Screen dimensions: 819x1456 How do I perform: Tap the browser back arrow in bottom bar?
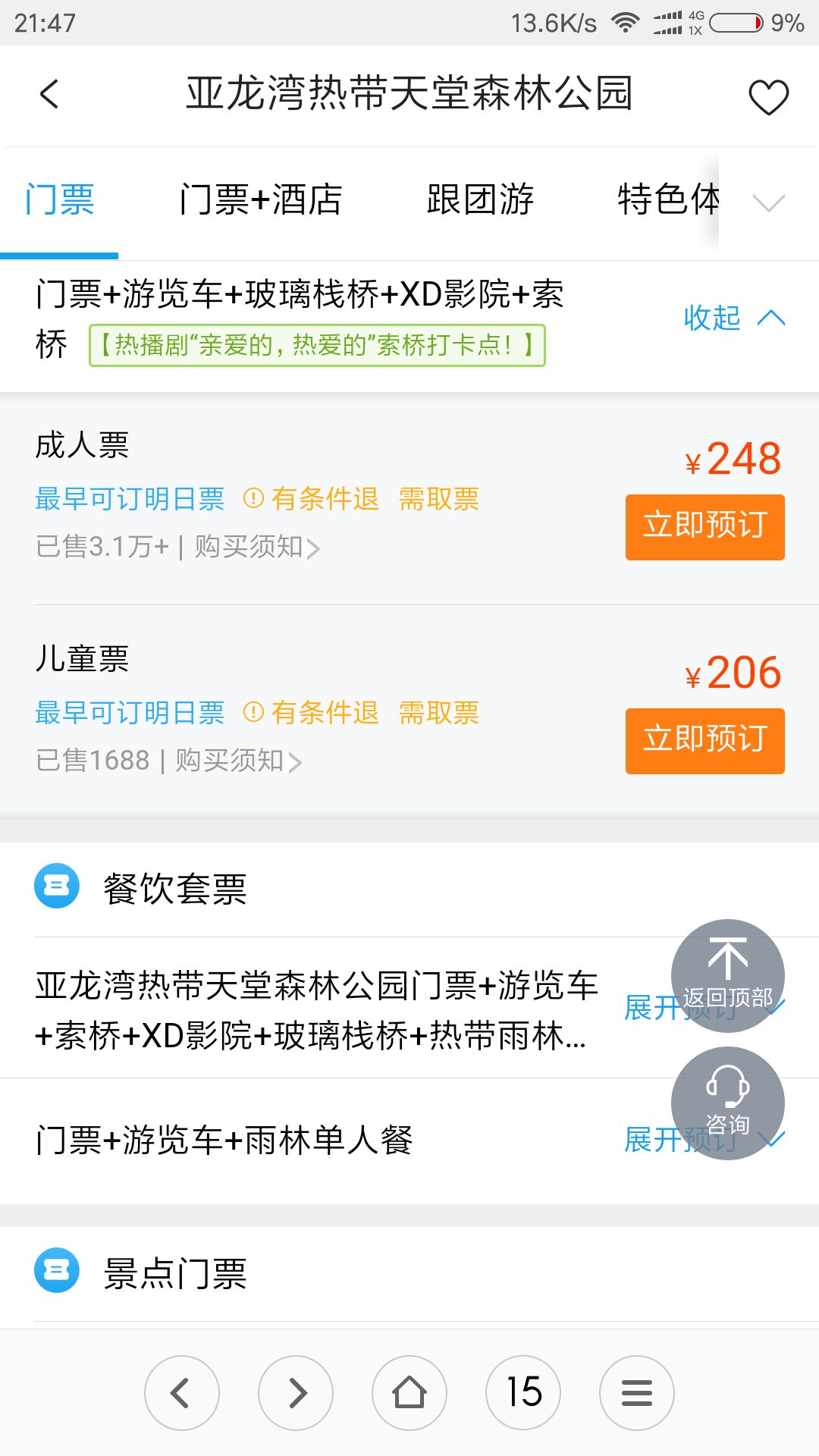[x=182, y=1393]
